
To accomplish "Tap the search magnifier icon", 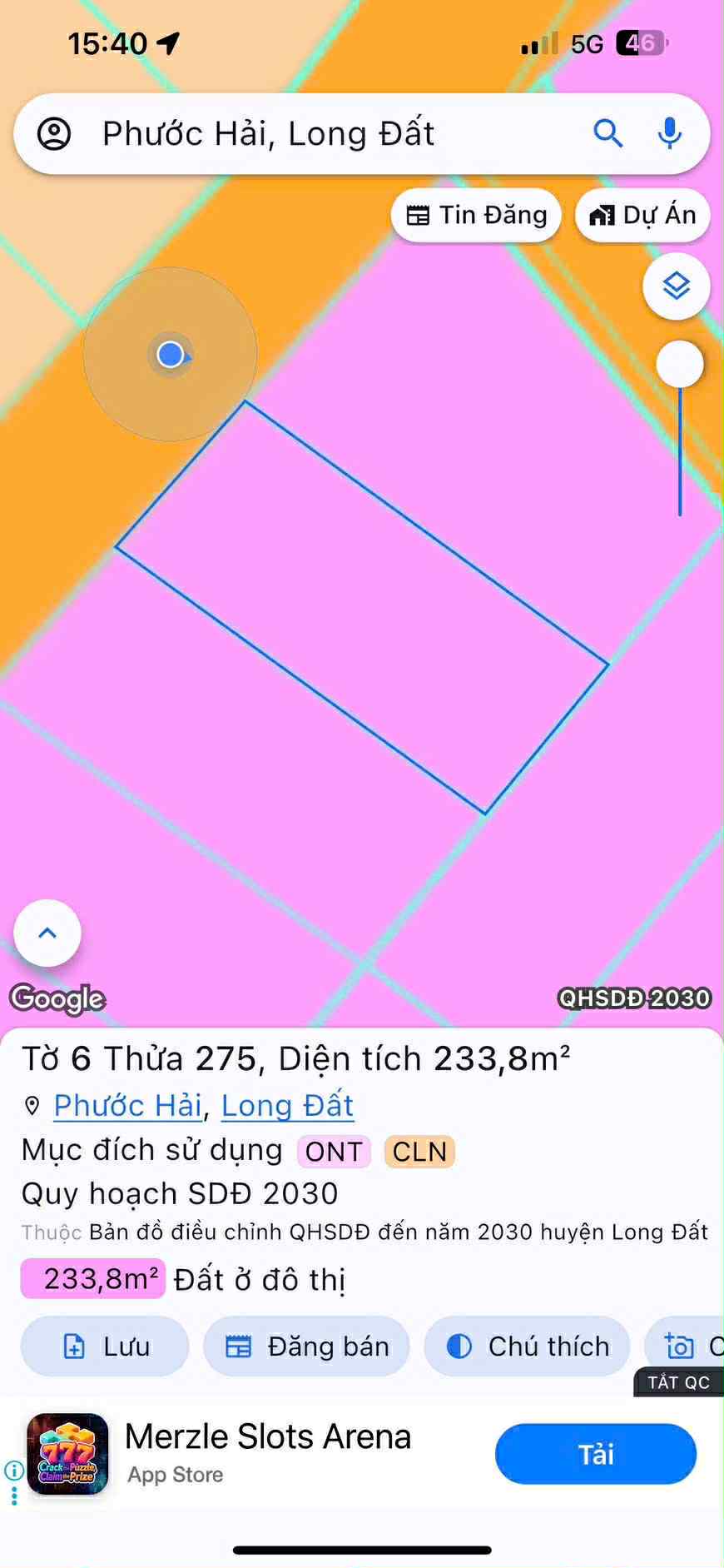I will [608, 133].
